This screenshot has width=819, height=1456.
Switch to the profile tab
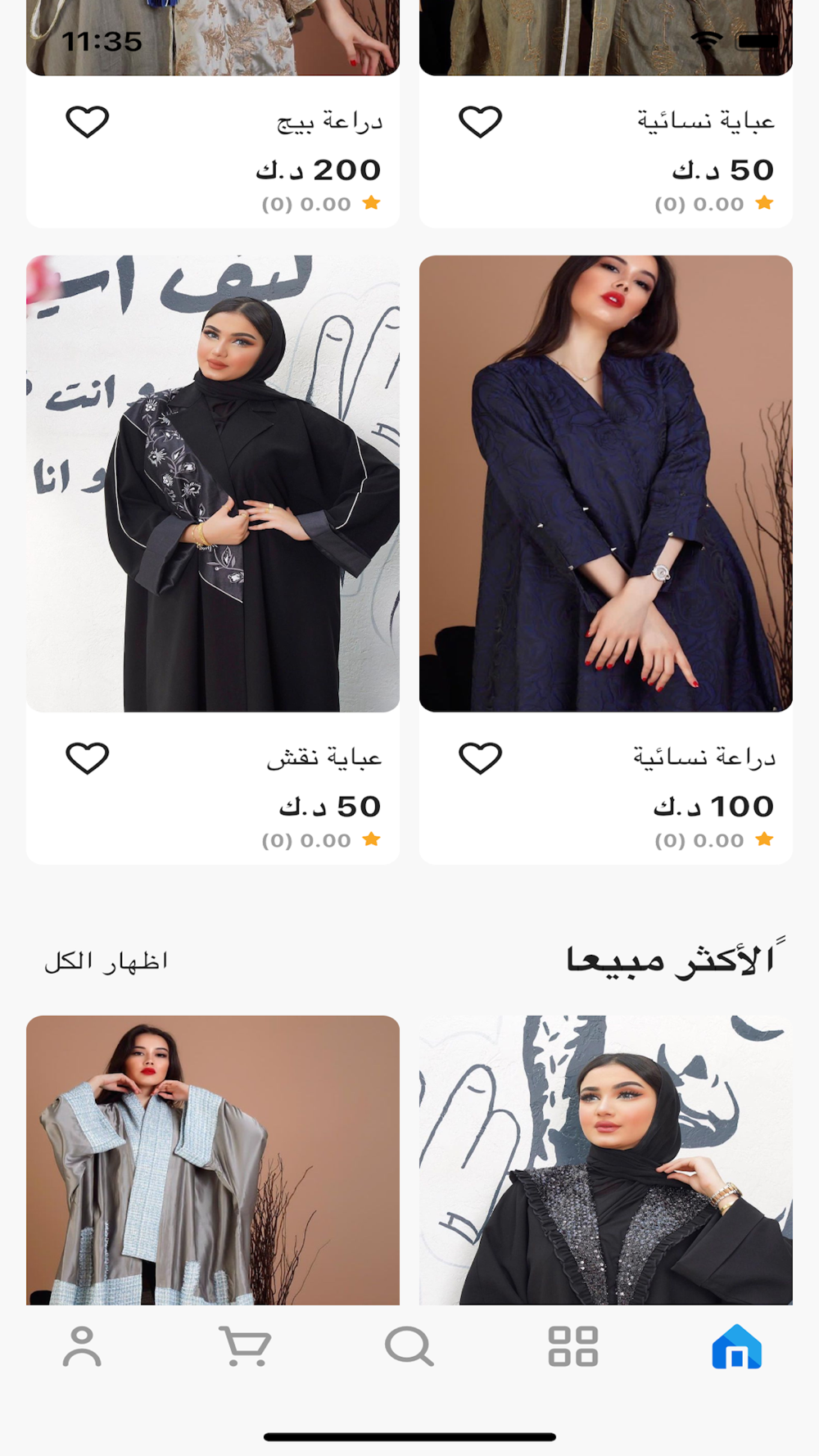point(82,1347)
